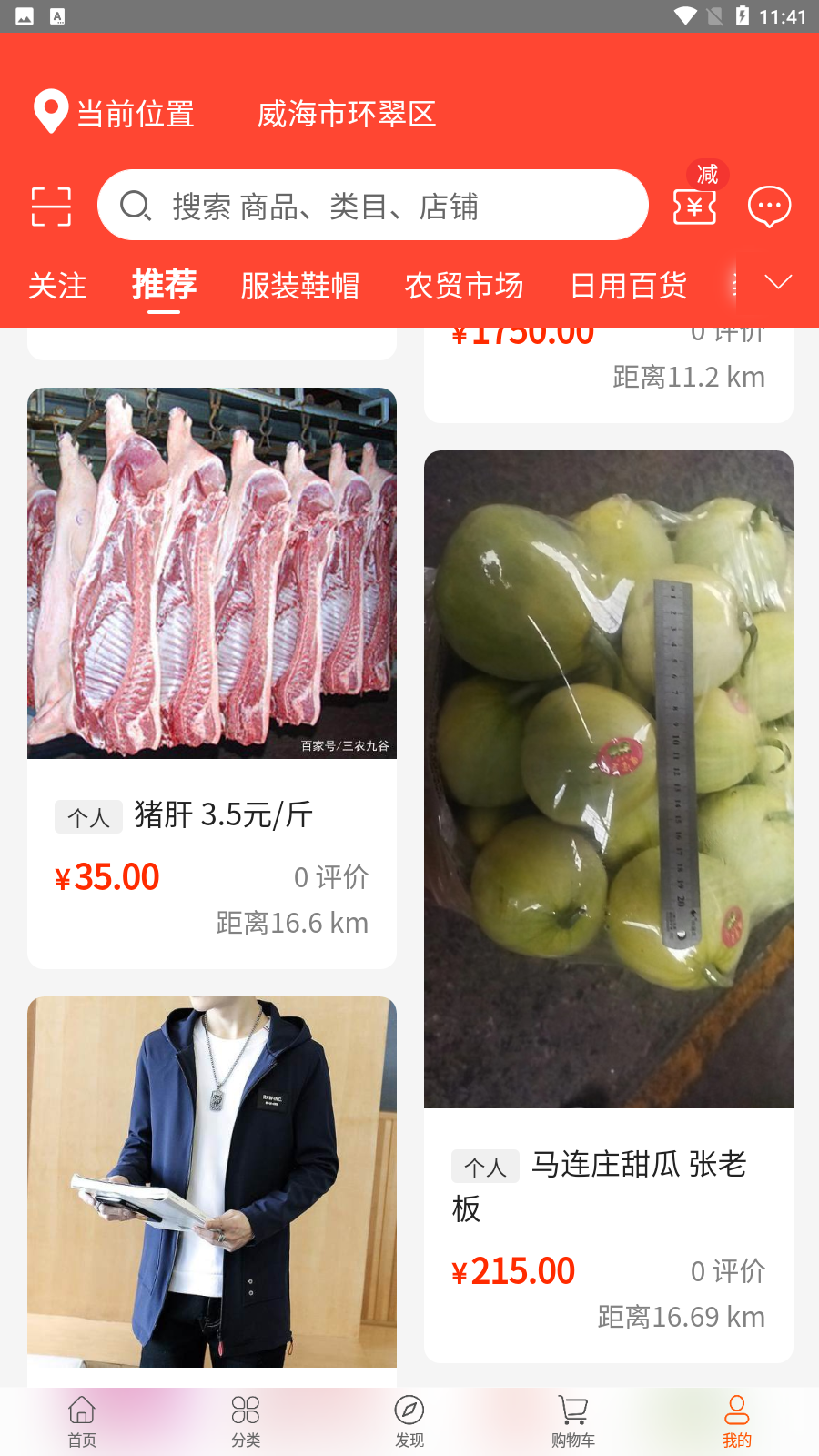Screen dimensions: 819x1456
Task: Tap the search box for products and shops
Action: tap(373, 206)
